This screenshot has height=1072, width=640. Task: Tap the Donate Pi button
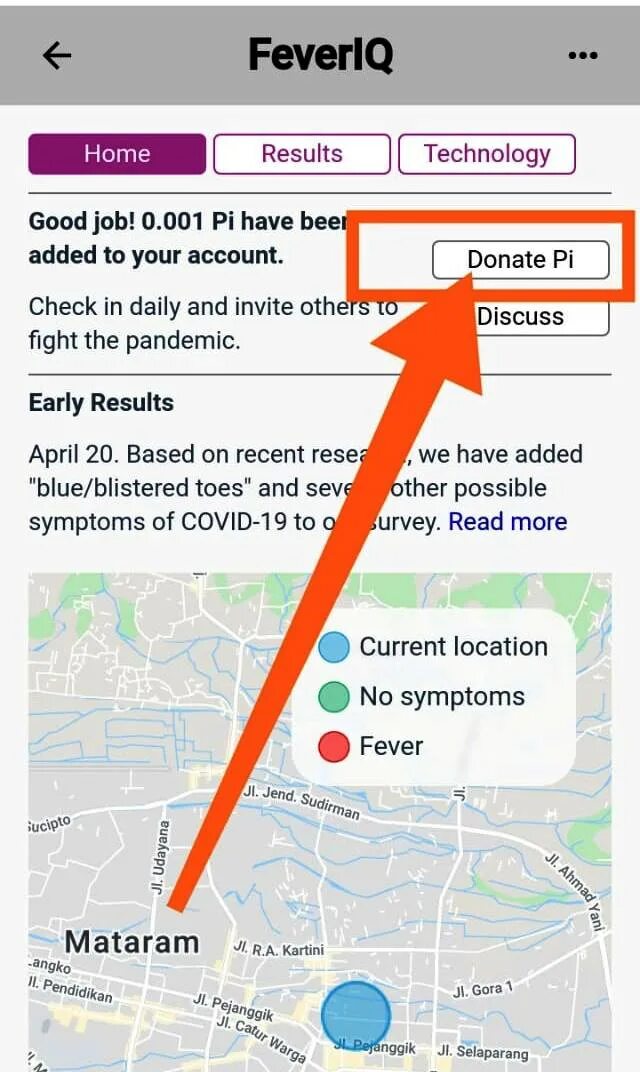[520, 260]
